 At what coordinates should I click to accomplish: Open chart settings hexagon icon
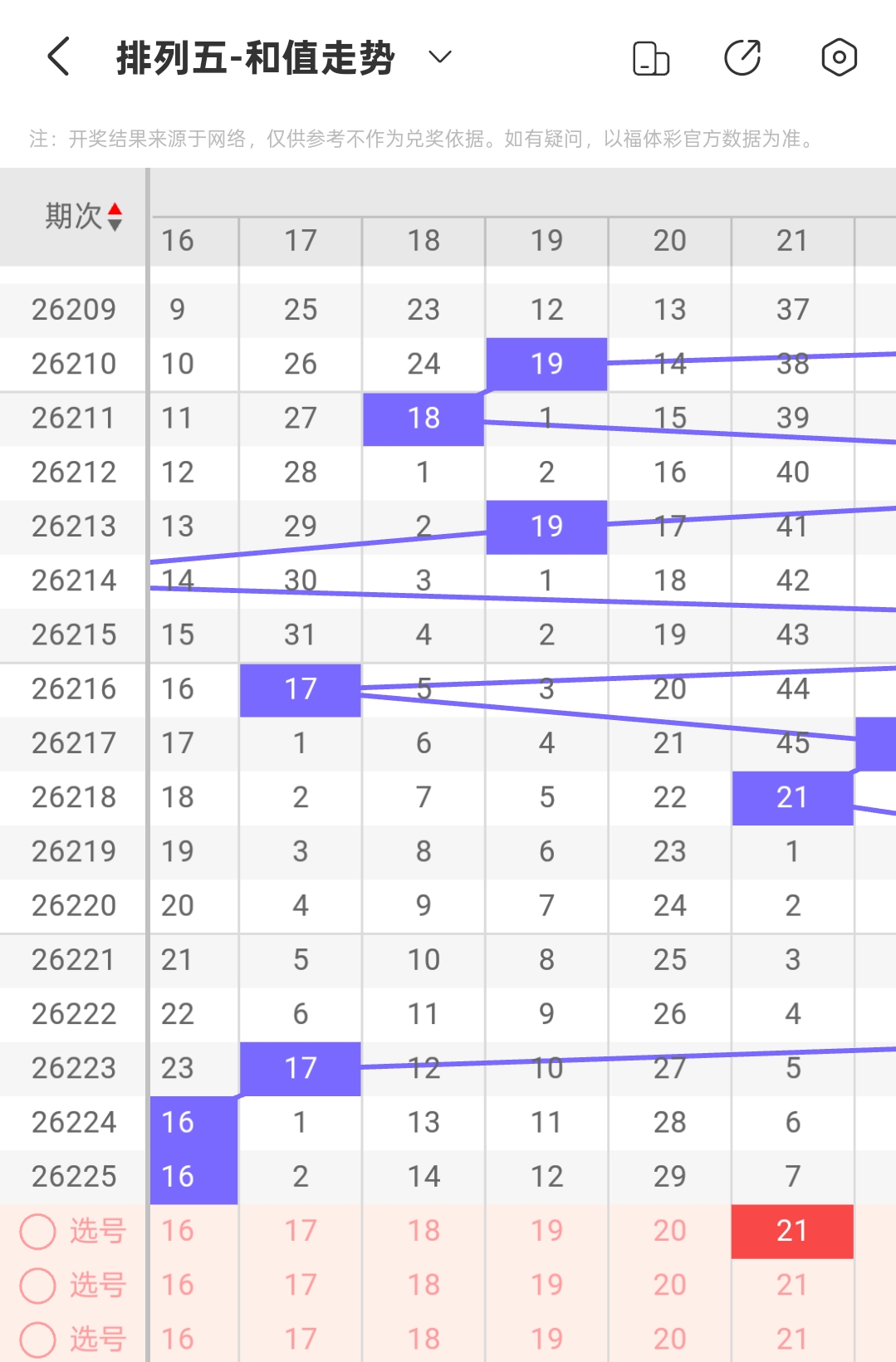tap(839, 57)
